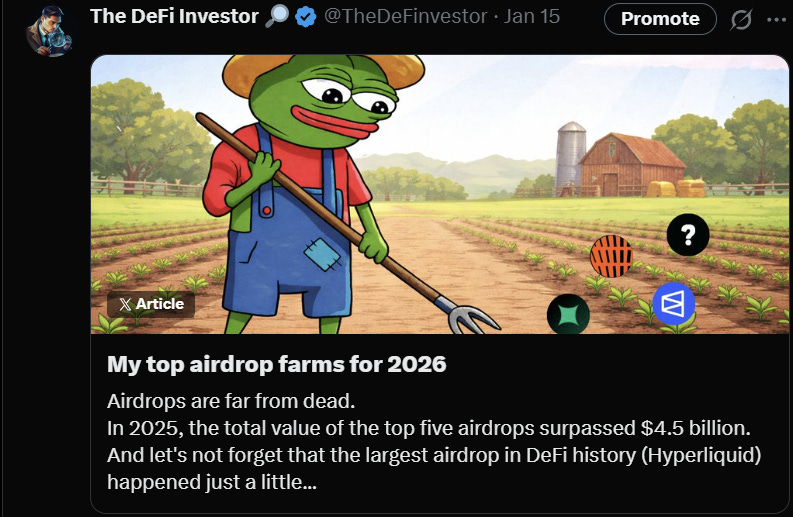Tap the Promote button

click(x=660, y=19)
